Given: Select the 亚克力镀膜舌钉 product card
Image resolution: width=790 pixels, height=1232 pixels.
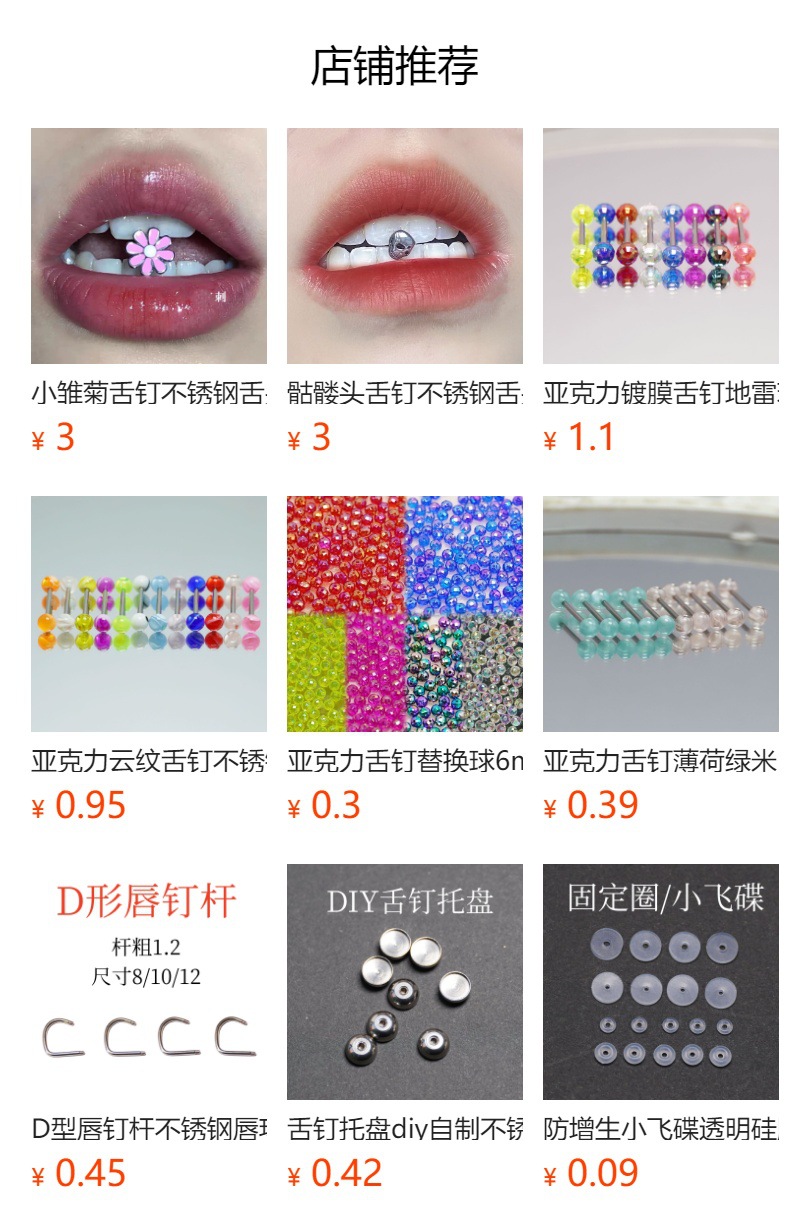Looking at the screenshot, I should tap(661, 246).
